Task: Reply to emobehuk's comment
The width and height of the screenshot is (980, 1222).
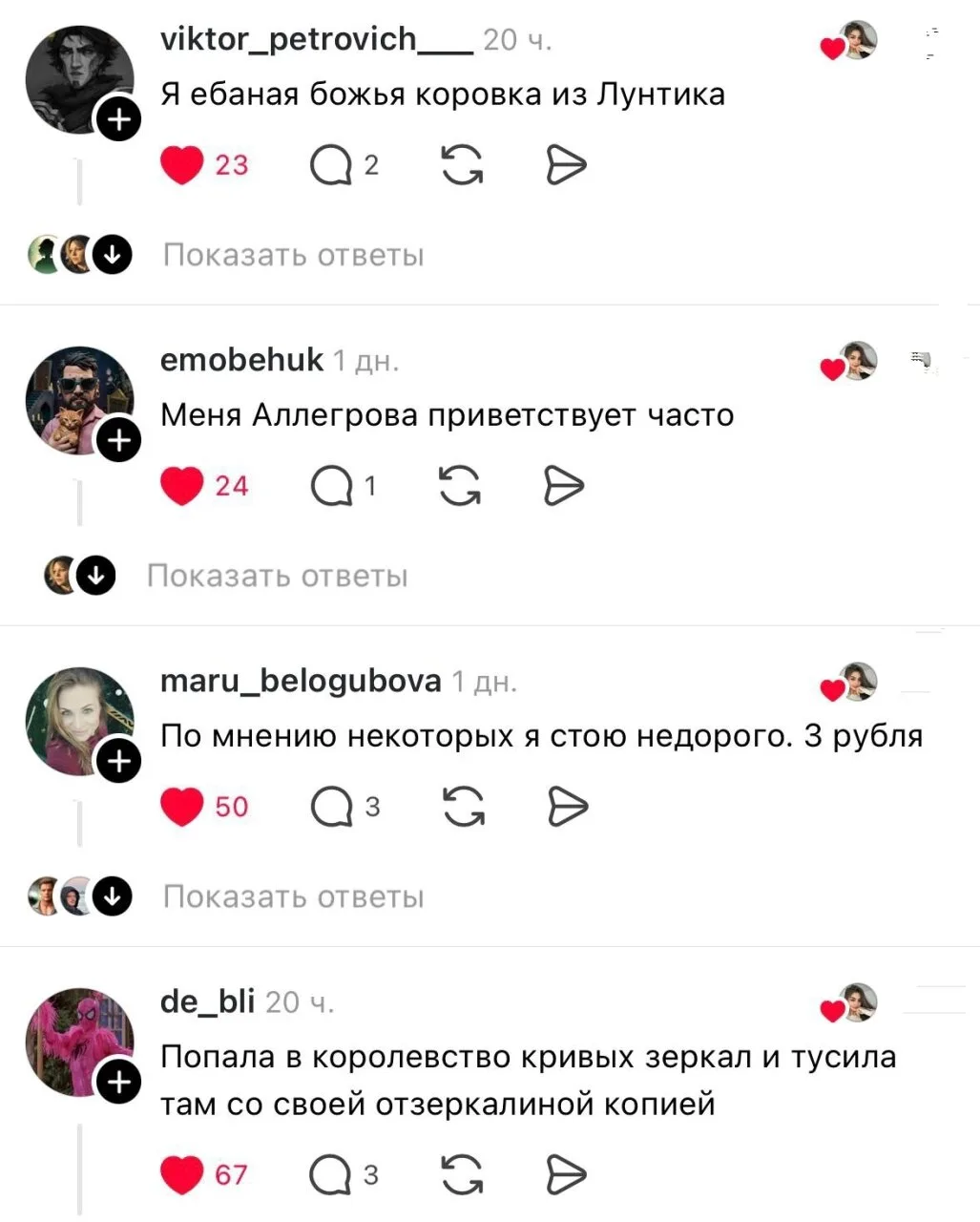Action: tap(331, 487)
